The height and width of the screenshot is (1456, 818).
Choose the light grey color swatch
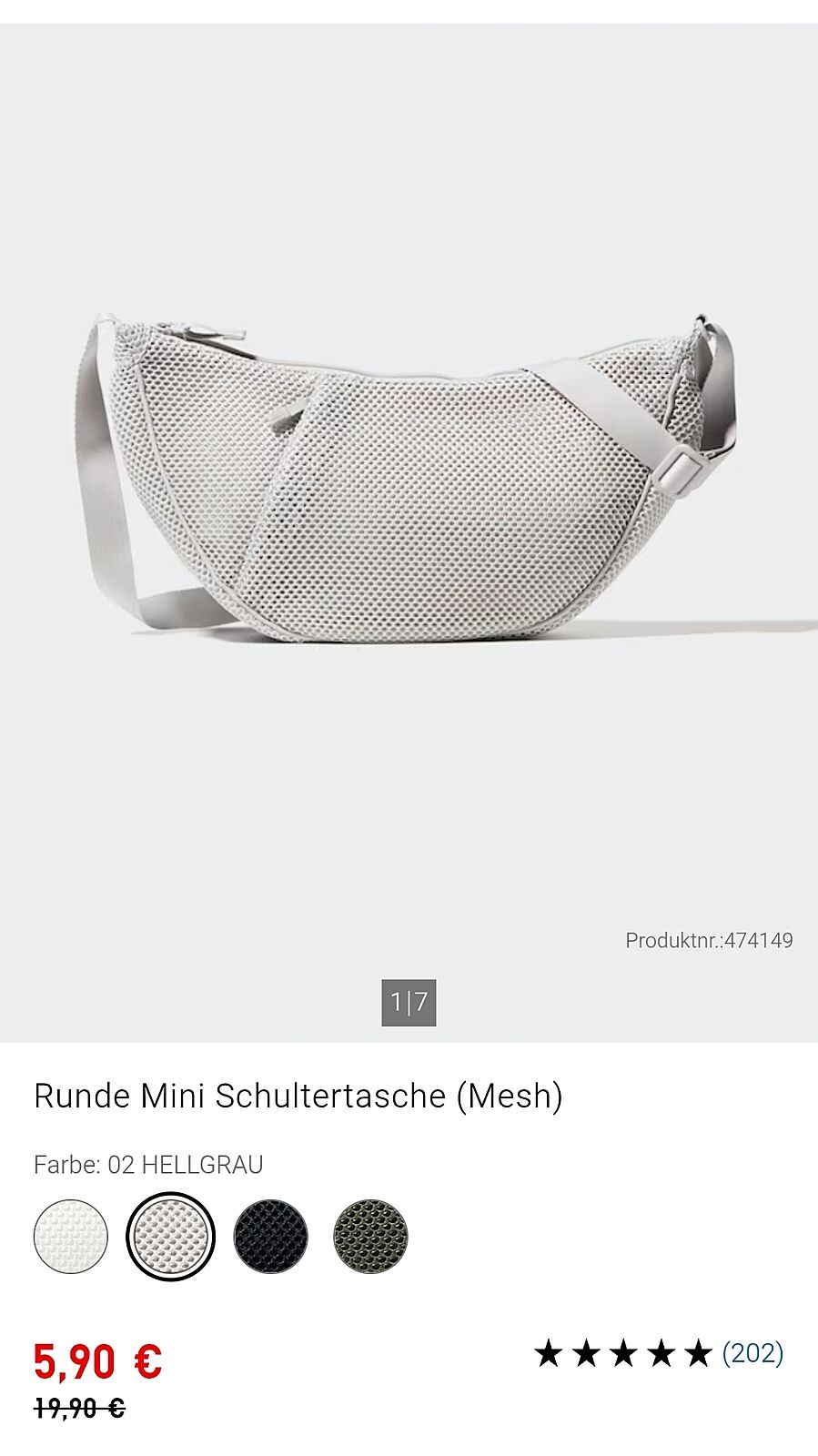pos(171,1237)
